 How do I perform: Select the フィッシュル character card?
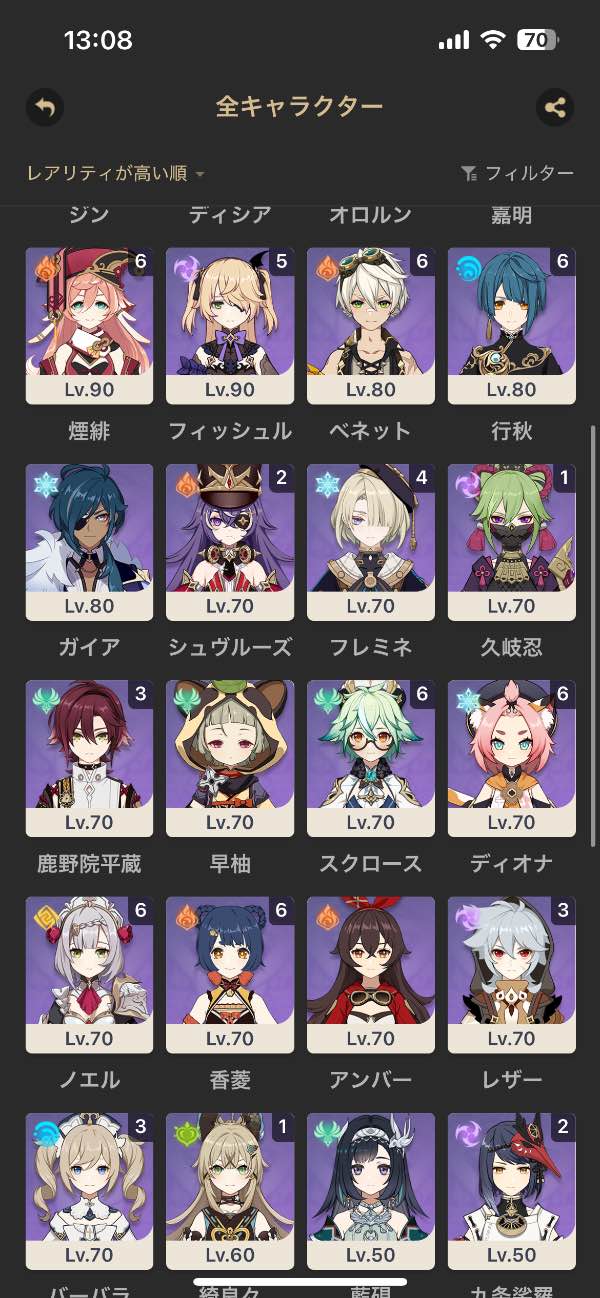coord(230,325)
